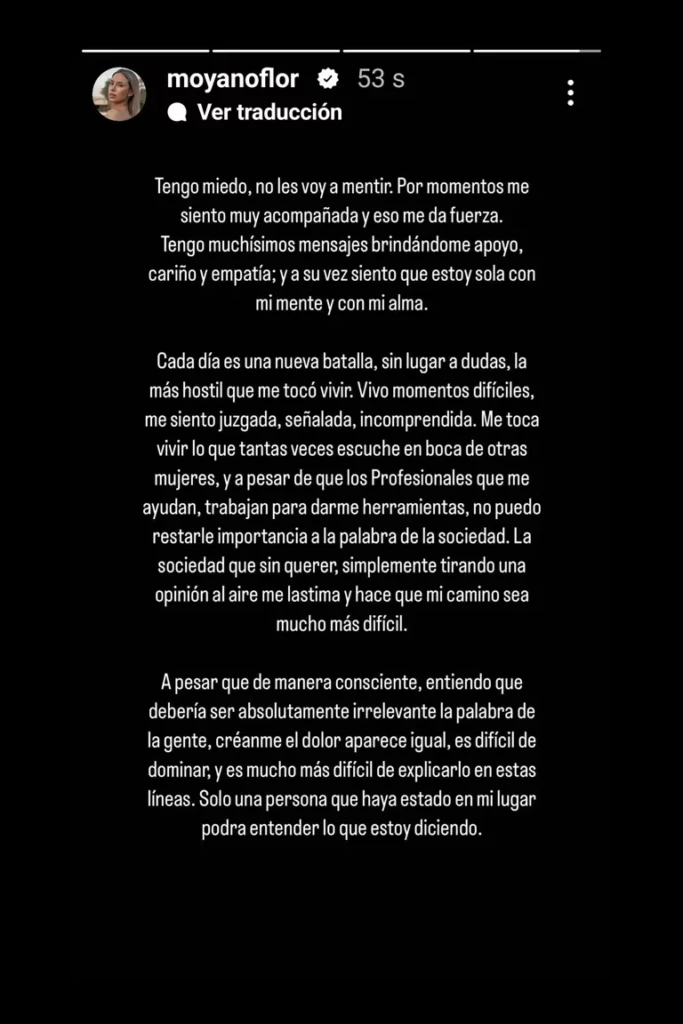This screenshot has height=1024, width=683.
Task: Open the three-dot story options menu
Action: [570, 93]
